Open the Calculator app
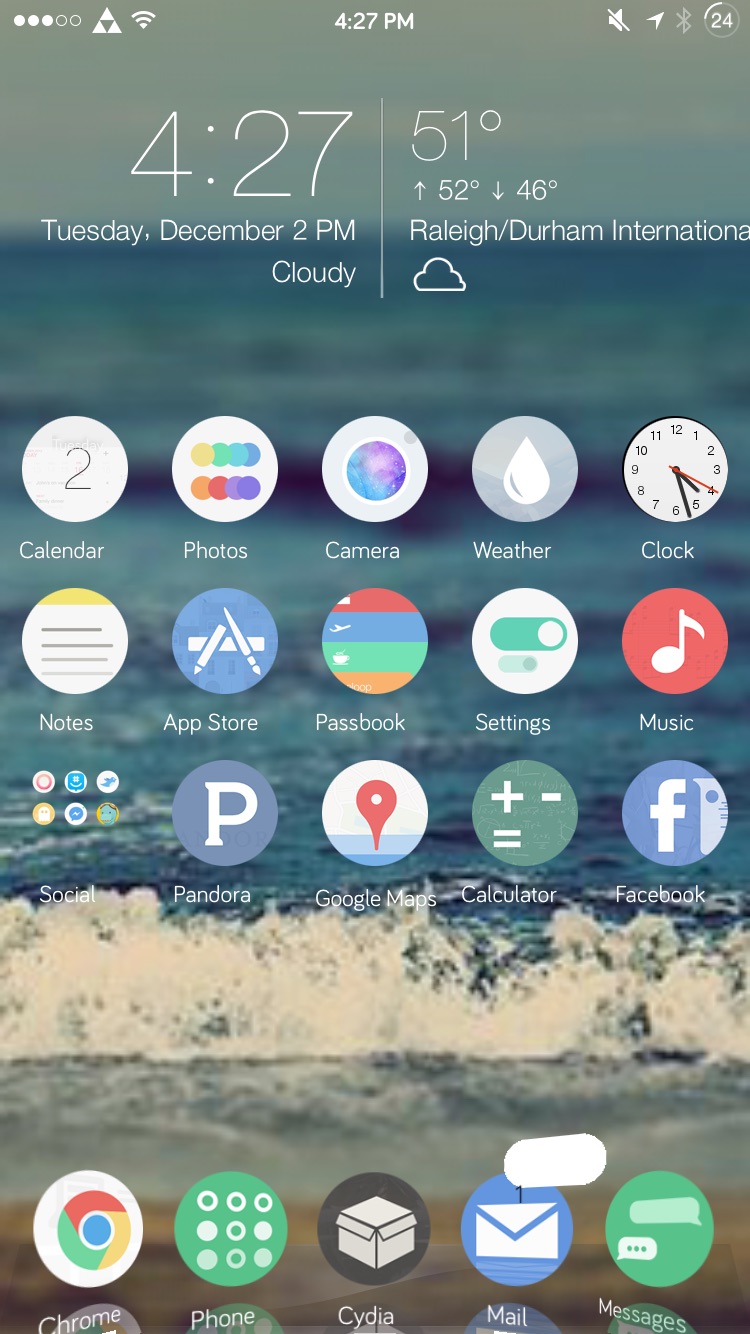 [525, 813]
